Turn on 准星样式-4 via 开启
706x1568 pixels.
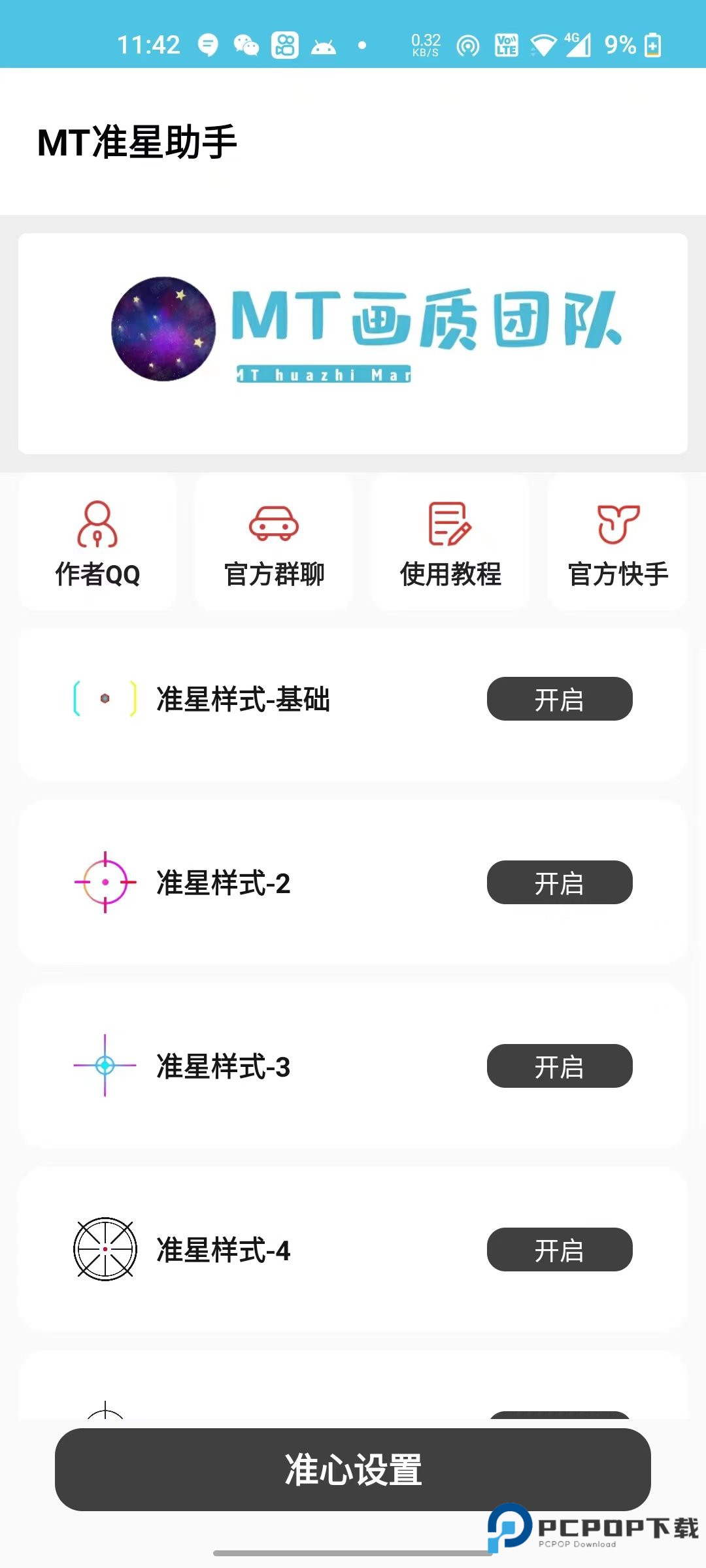(x=560, y=1249)
